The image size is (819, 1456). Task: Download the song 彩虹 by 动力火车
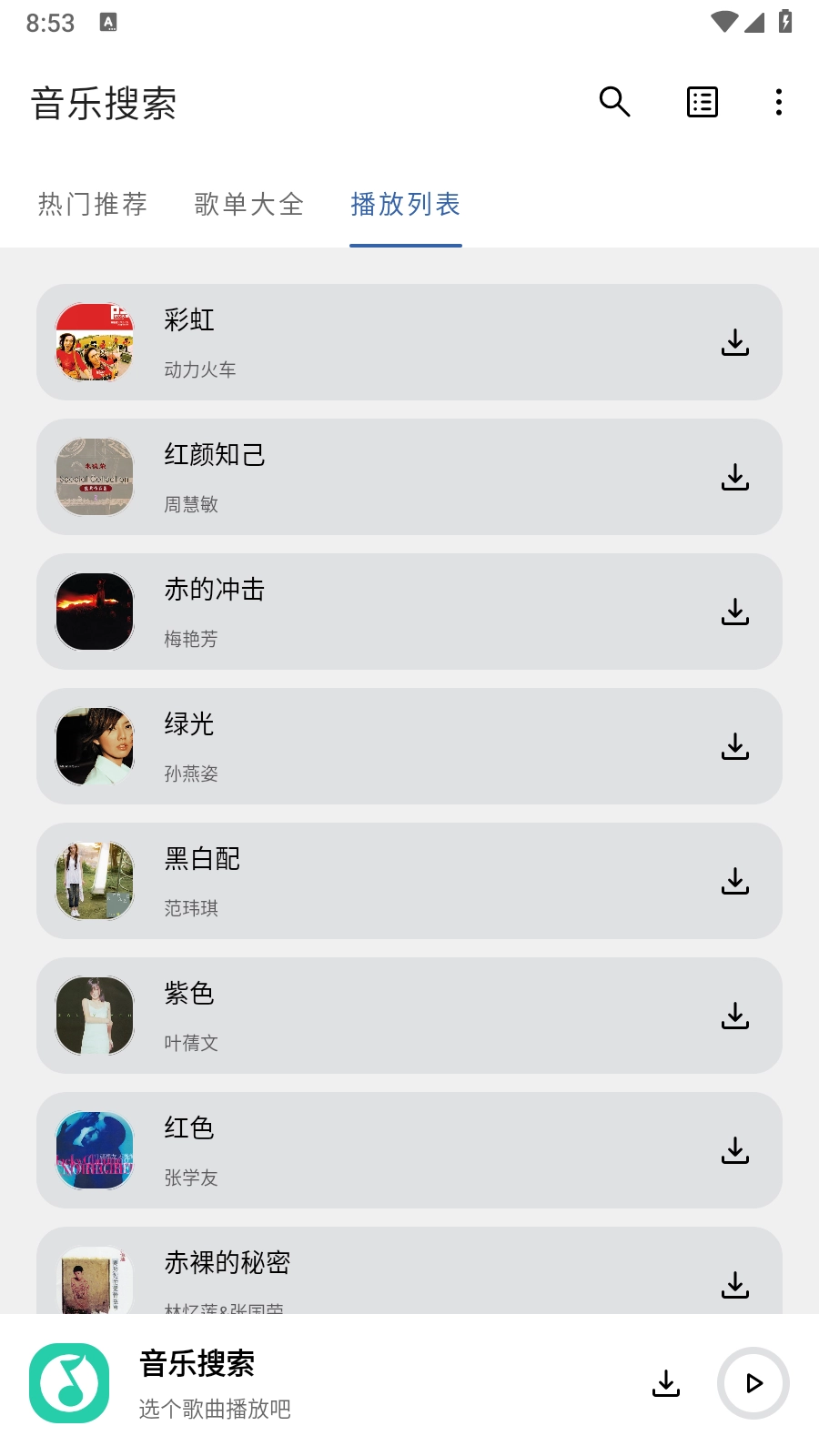[735, 343]
